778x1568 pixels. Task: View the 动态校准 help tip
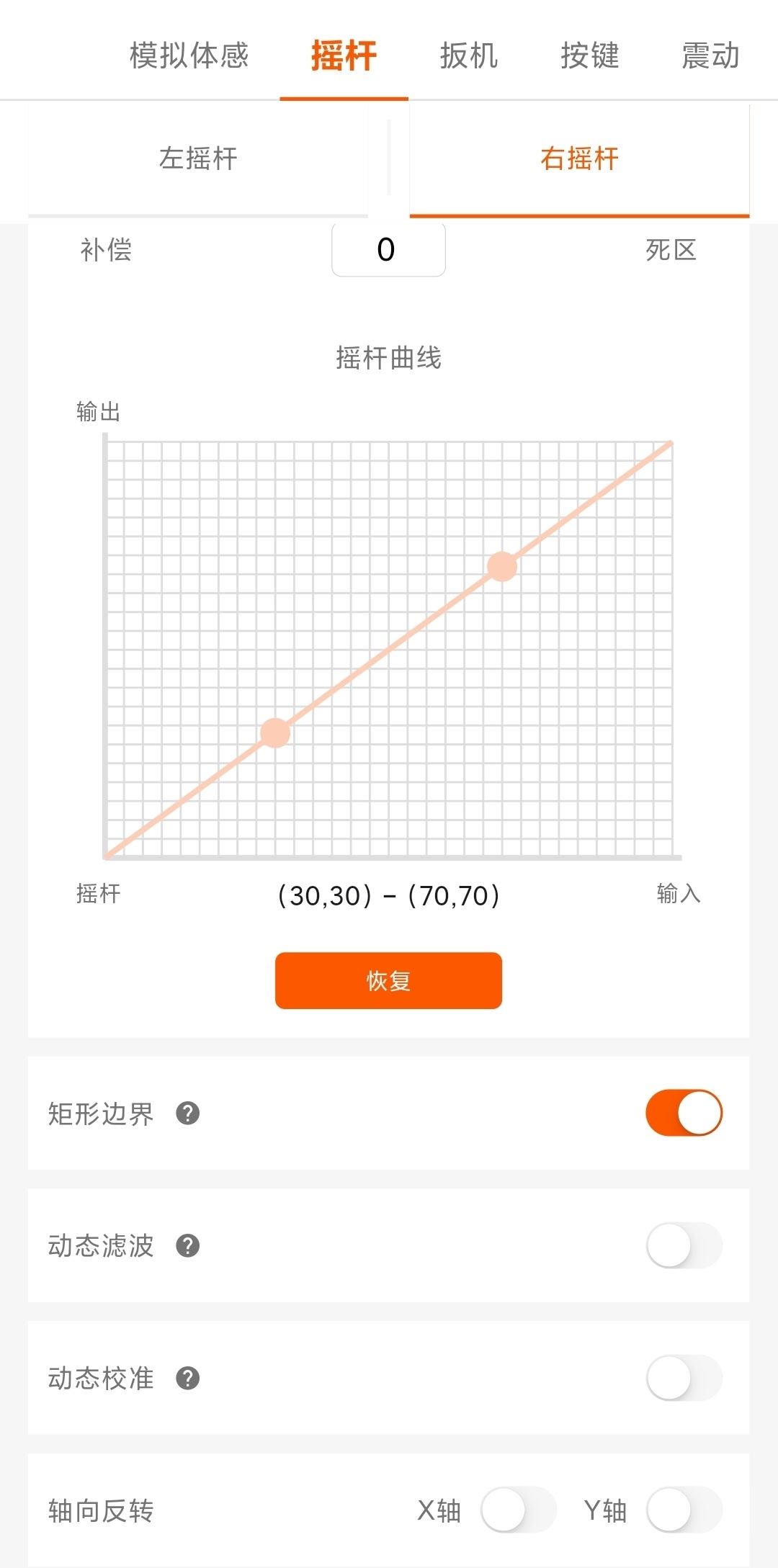coord(188,1378)
